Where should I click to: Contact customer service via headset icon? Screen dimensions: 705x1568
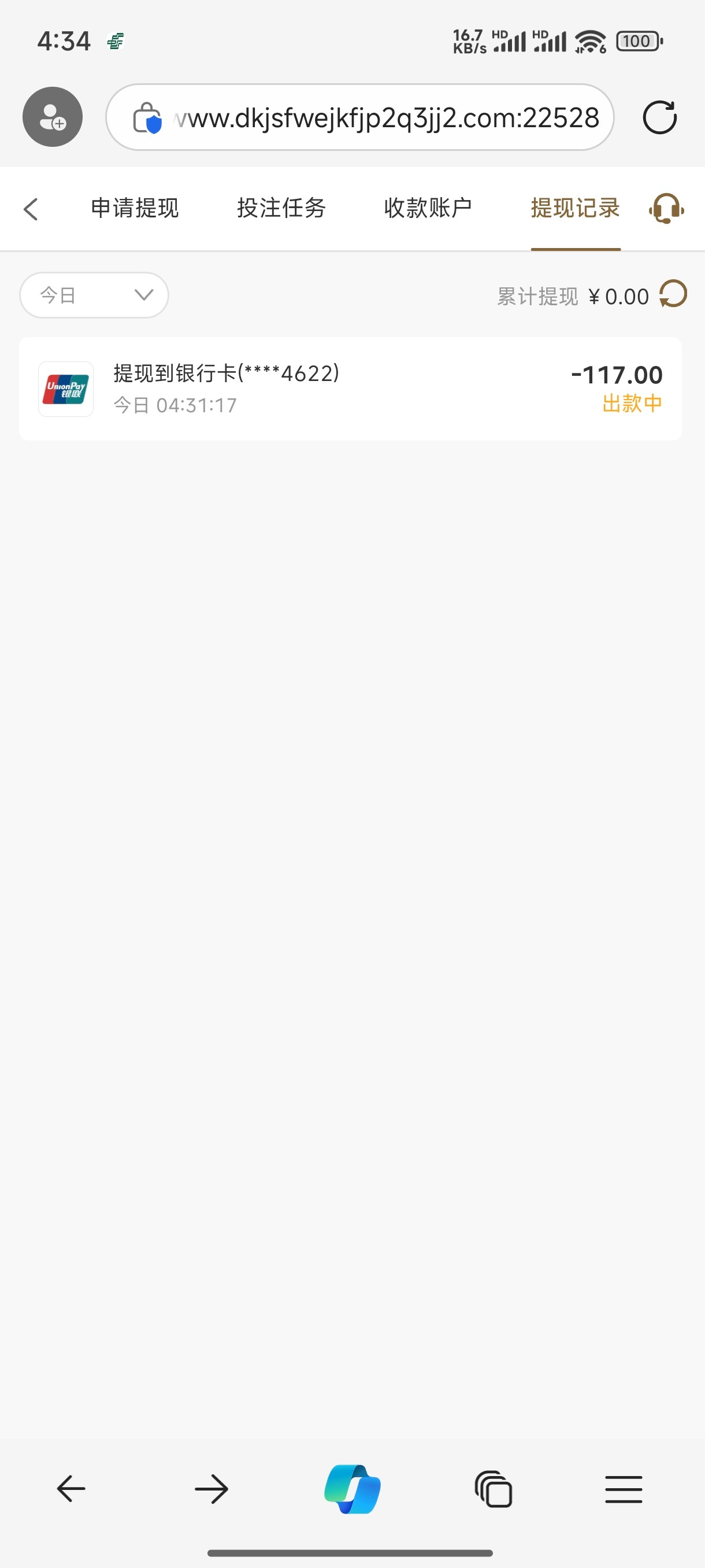point(666,209)
